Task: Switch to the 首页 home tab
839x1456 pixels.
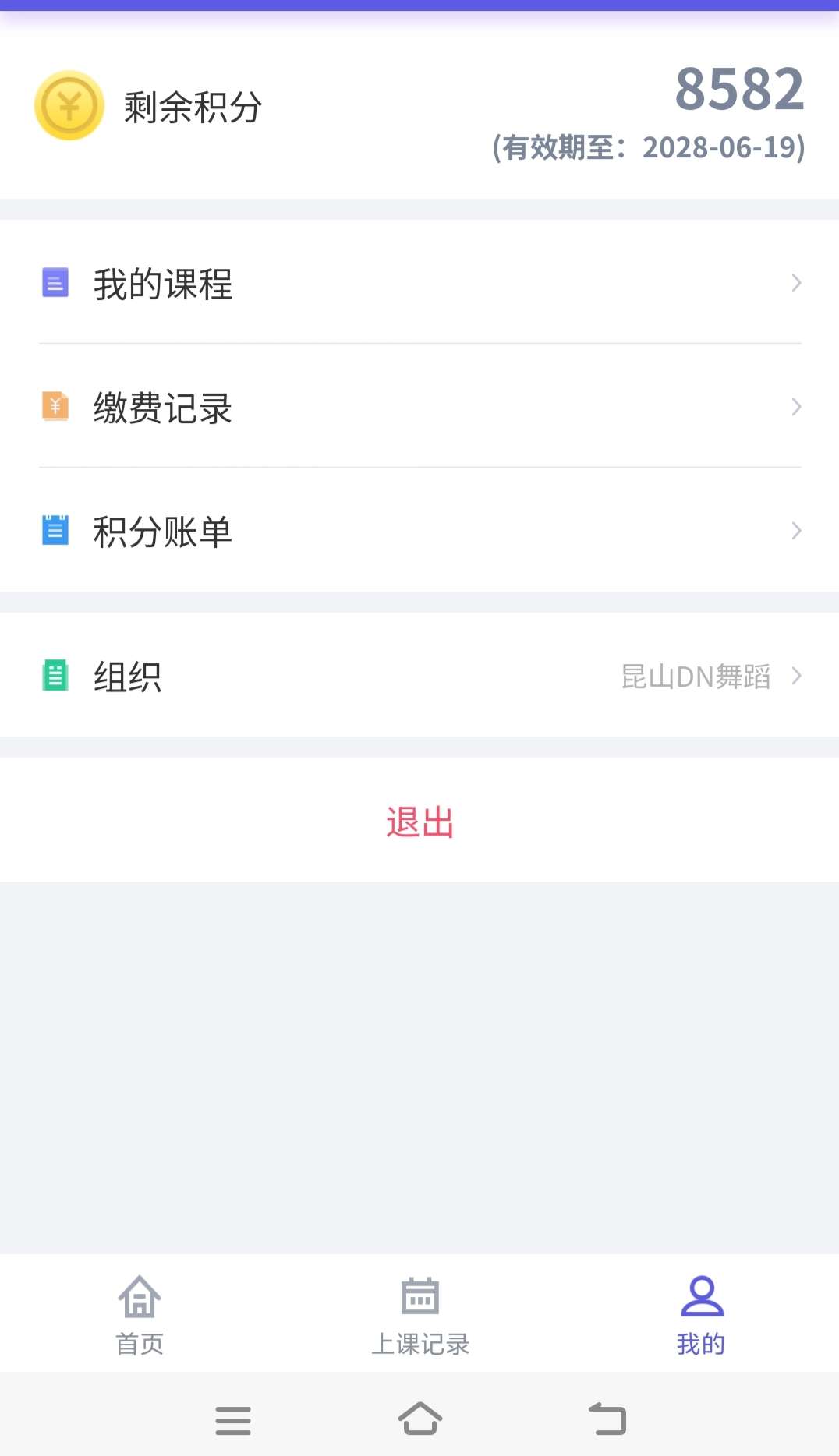Action: tap(140, 1316)
